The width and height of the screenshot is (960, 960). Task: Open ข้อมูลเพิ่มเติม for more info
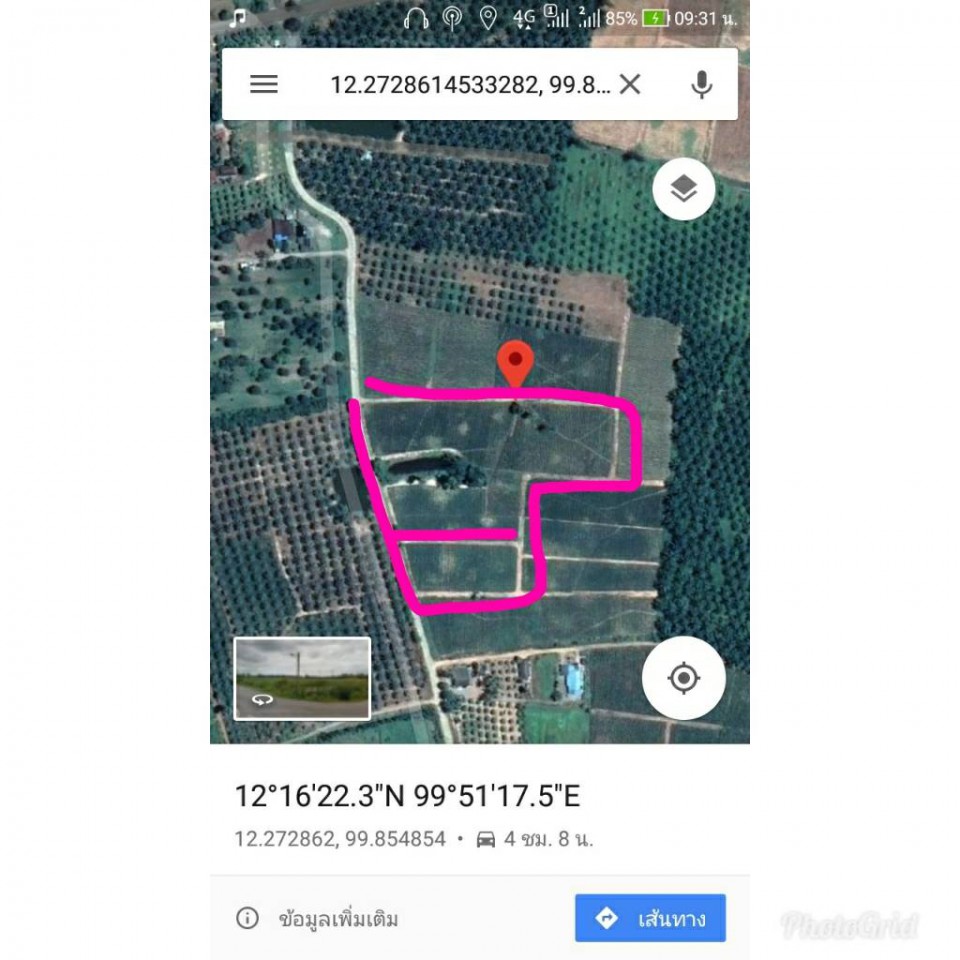pos(320,918)
